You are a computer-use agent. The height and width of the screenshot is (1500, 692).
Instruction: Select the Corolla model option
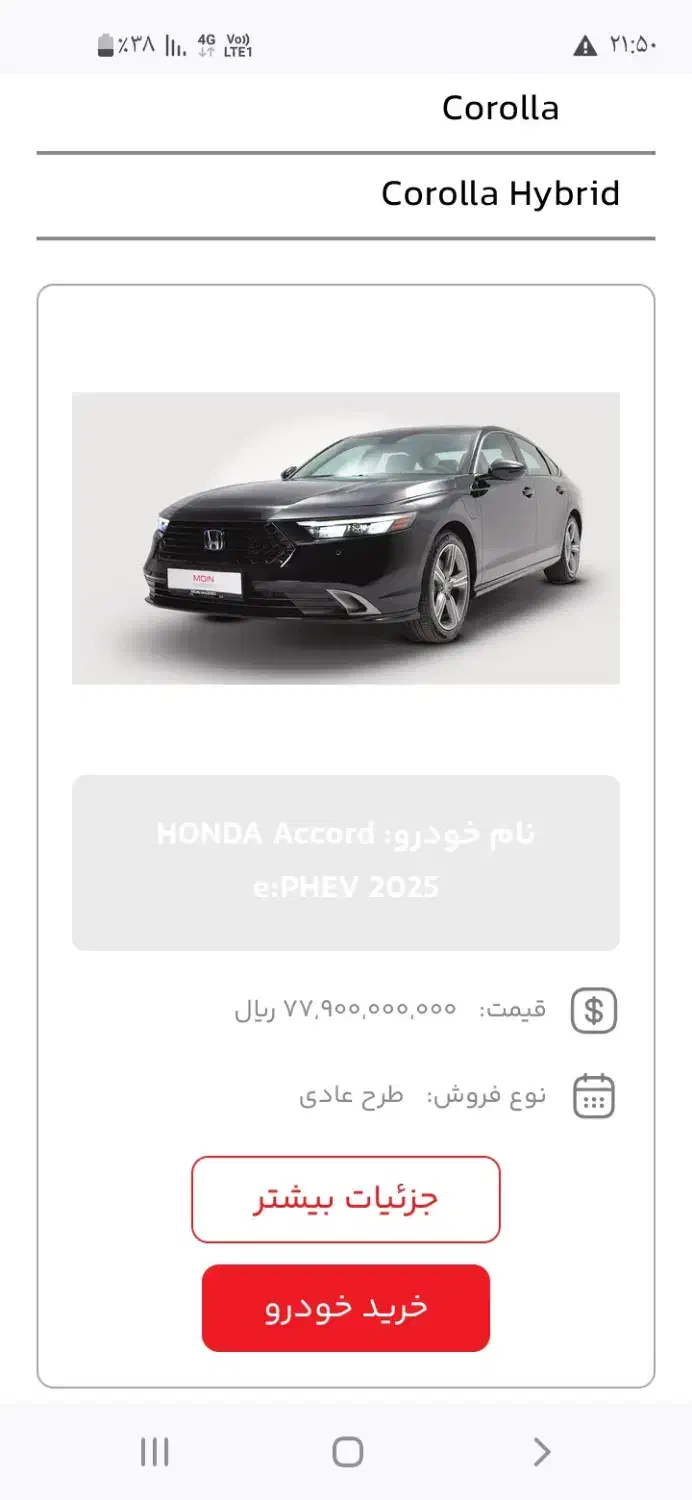(500, 108)
